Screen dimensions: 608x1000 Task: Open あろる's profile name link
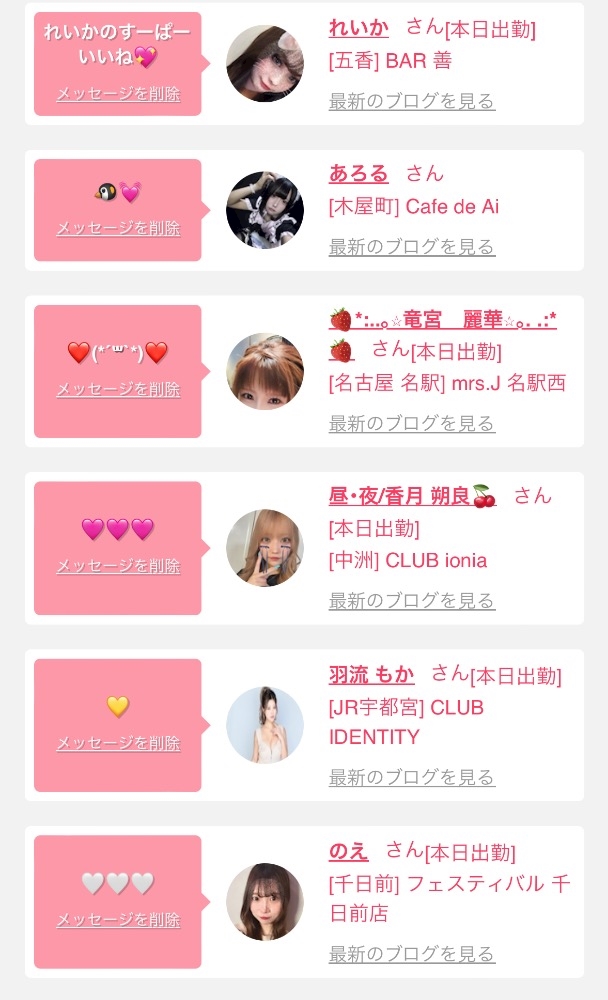click(358, 174)
